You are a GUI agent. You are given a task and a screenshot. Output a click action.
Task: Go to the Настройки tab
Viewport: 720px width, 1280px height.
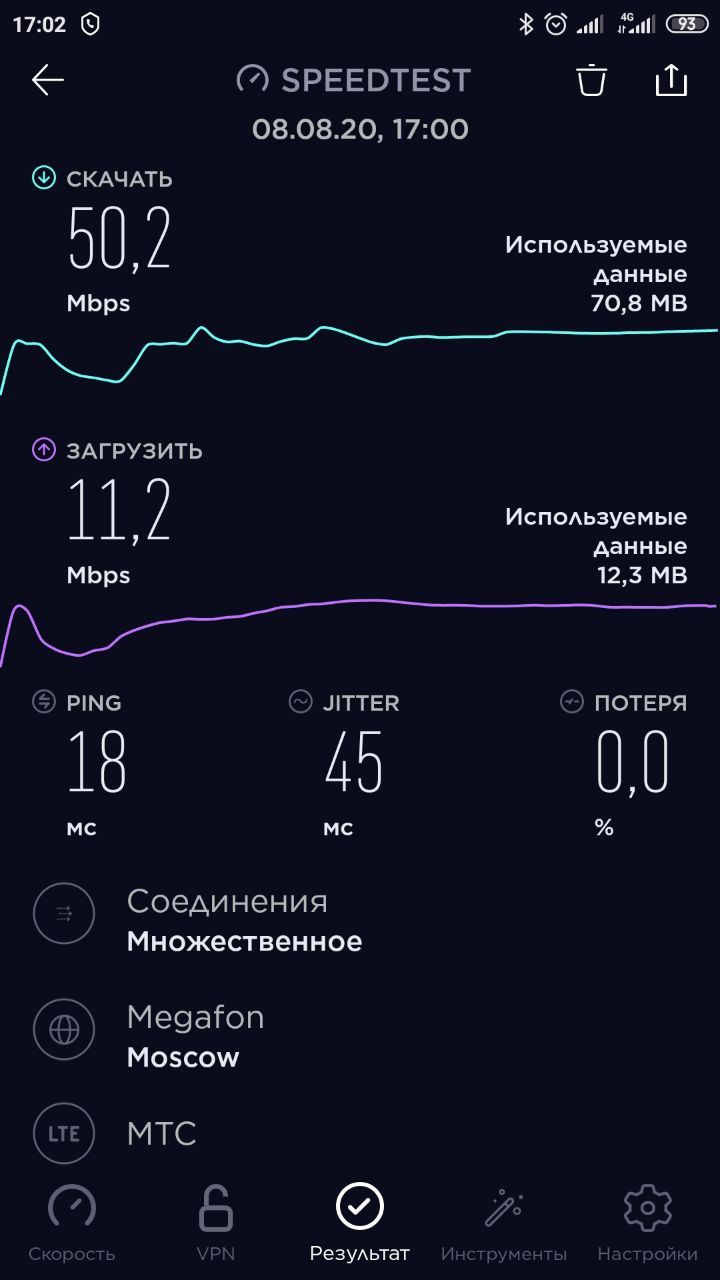pos(647,1223)
